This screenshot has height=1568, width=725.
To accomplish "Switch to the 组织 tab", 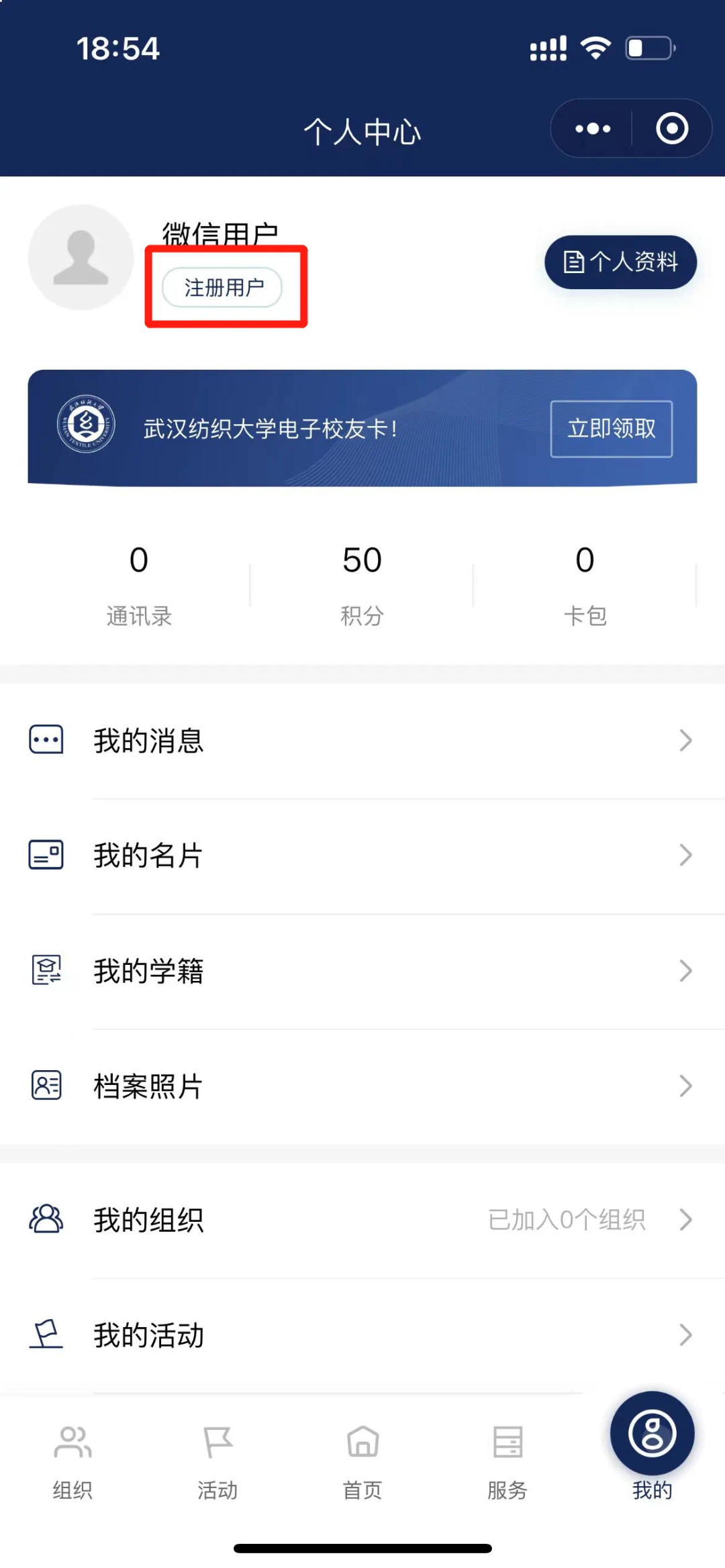I will 72,1463.
